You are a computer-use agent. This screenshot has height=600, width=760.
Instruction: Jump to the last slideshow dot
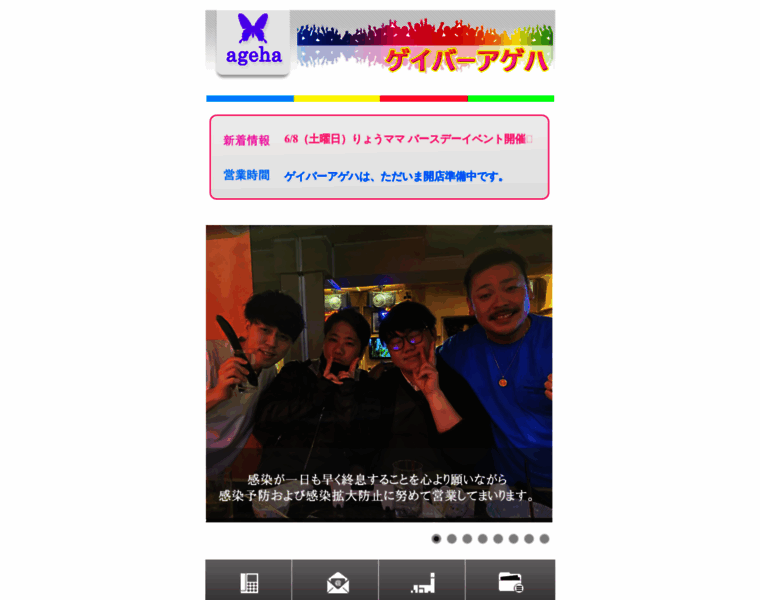tap(544, 538)
